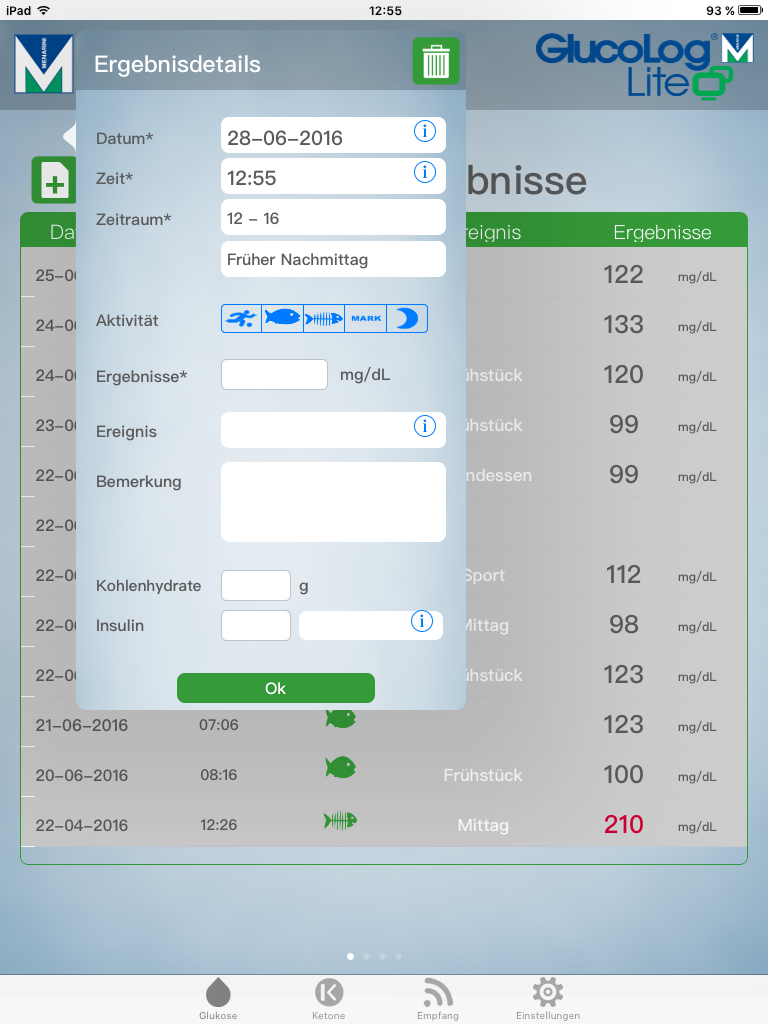Image resolution: width=768 pixels, height=1024 pixels.
Task: Delete this entry with the trash icon
Action: 436,62
